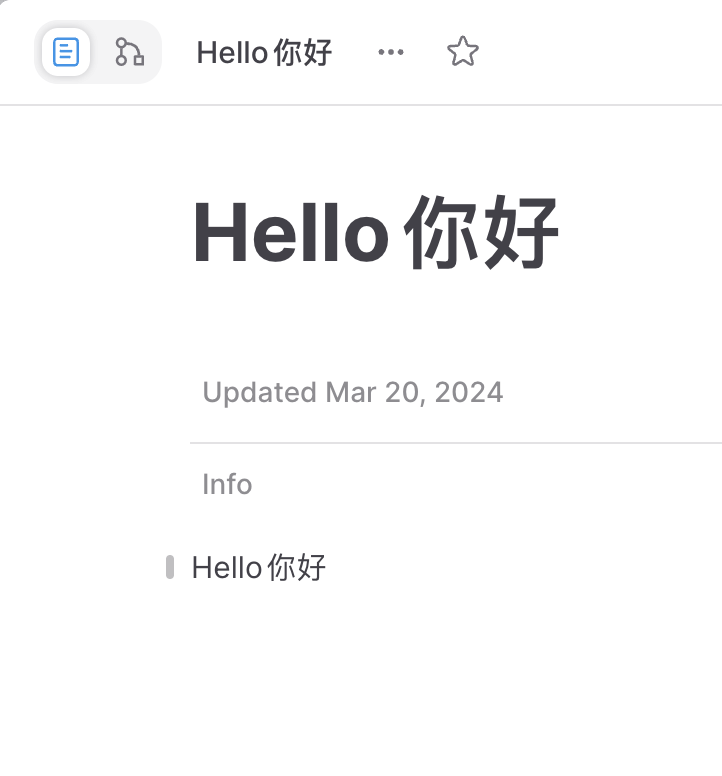Screen dimensions: 722x776
Task: Expand the Info section
Action: pos(227,484)
